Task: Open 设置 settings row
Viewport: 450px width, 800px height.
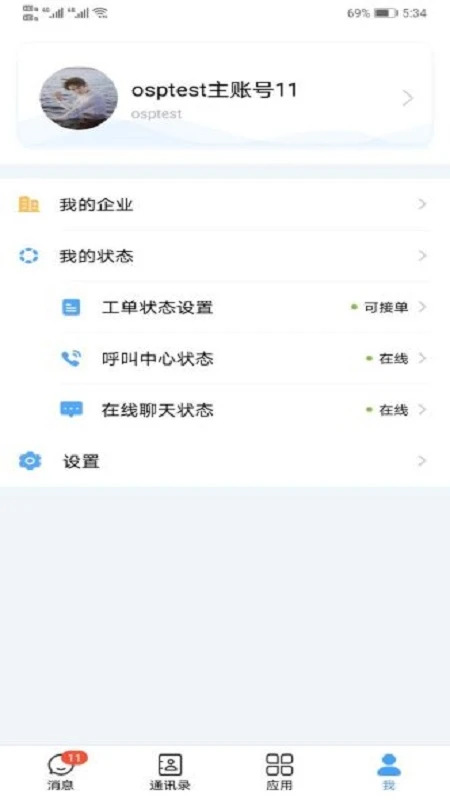Action: (x=225, y=461)
